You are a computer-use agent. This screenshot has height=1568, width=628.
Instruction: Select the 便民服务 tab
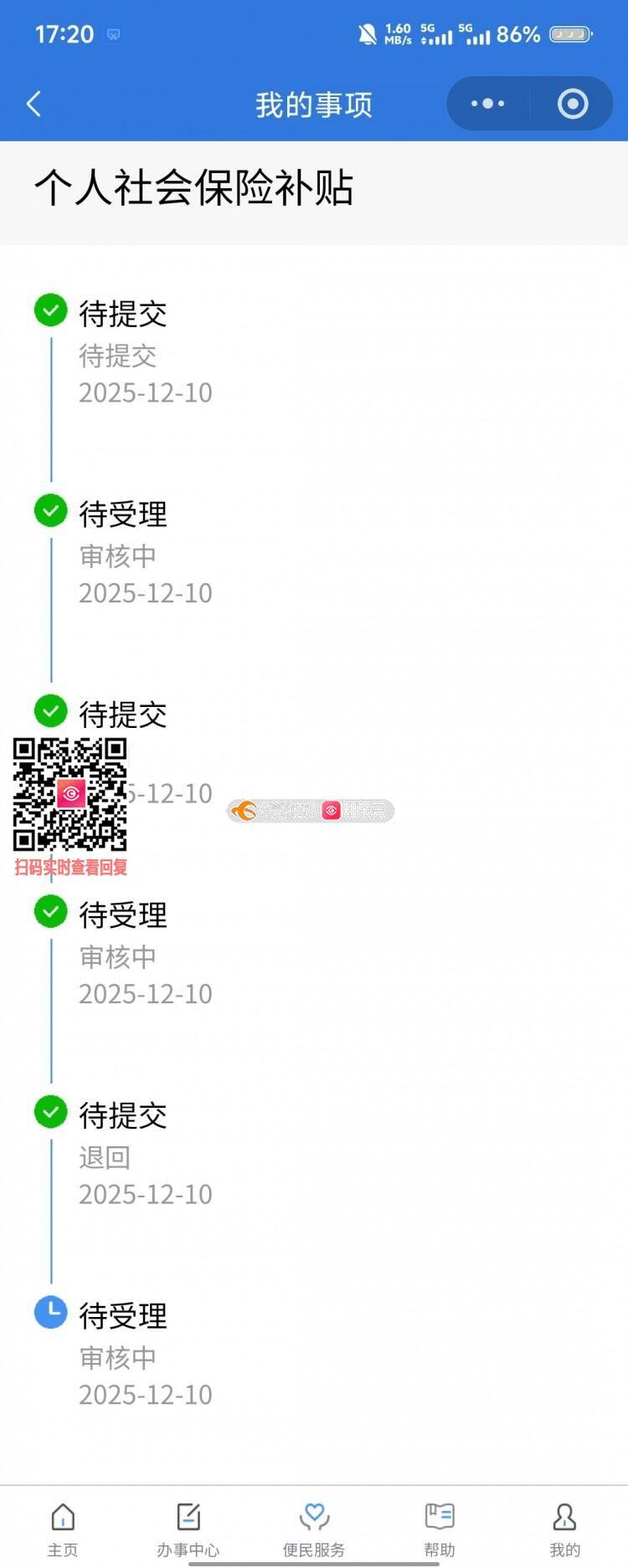[x=314, y=1528]
